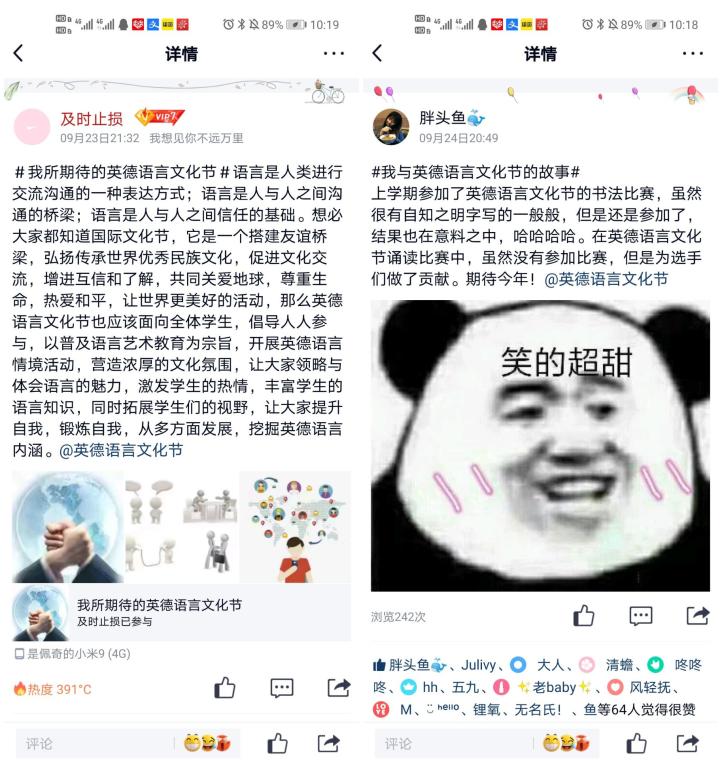Tap 评论 field under 及时止损's post
This screenshot has height=768, width=722.
(x=92, y=743)
